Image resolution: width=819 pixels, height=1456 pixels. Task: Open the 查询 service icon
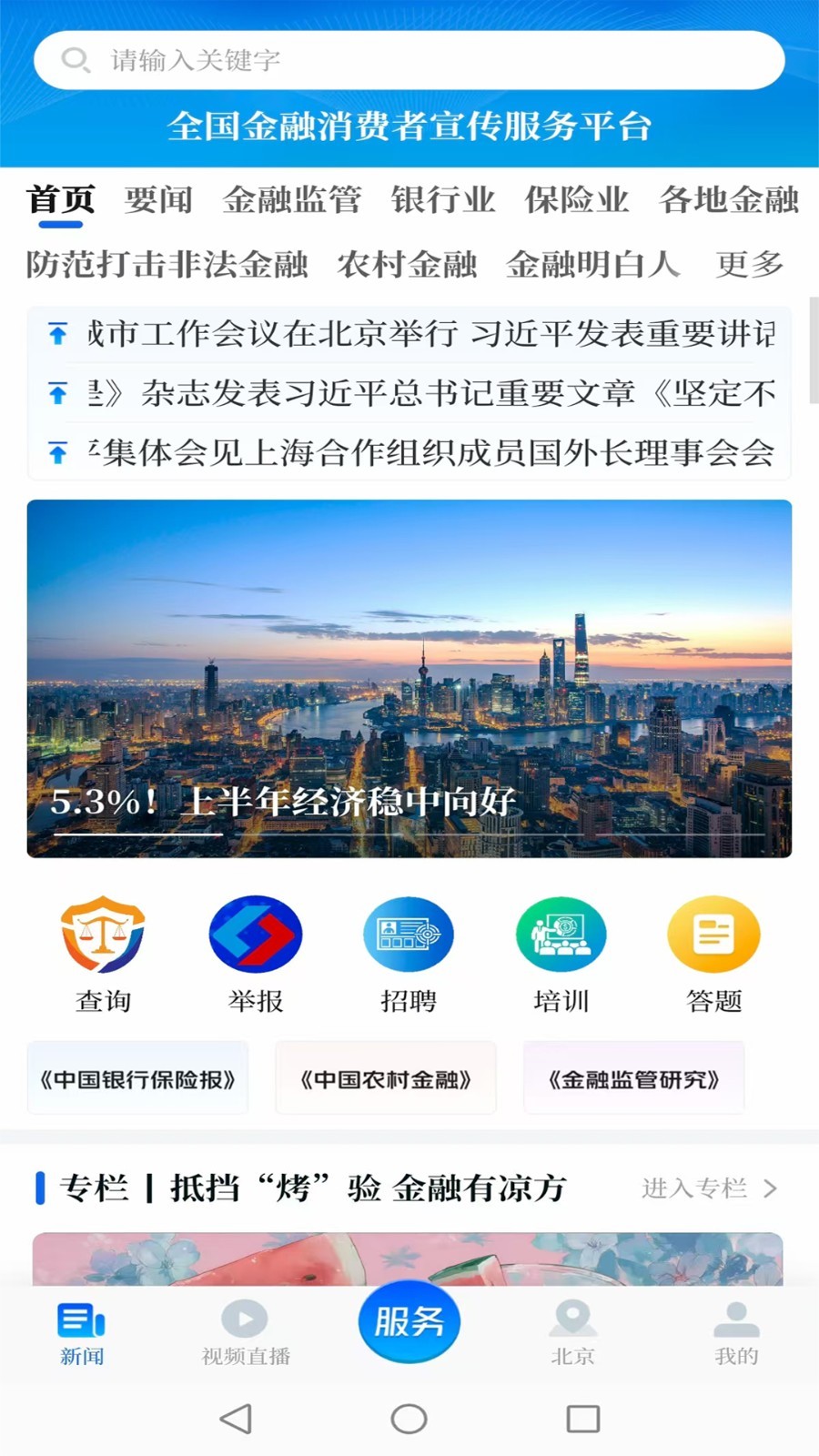pos(103,955)
